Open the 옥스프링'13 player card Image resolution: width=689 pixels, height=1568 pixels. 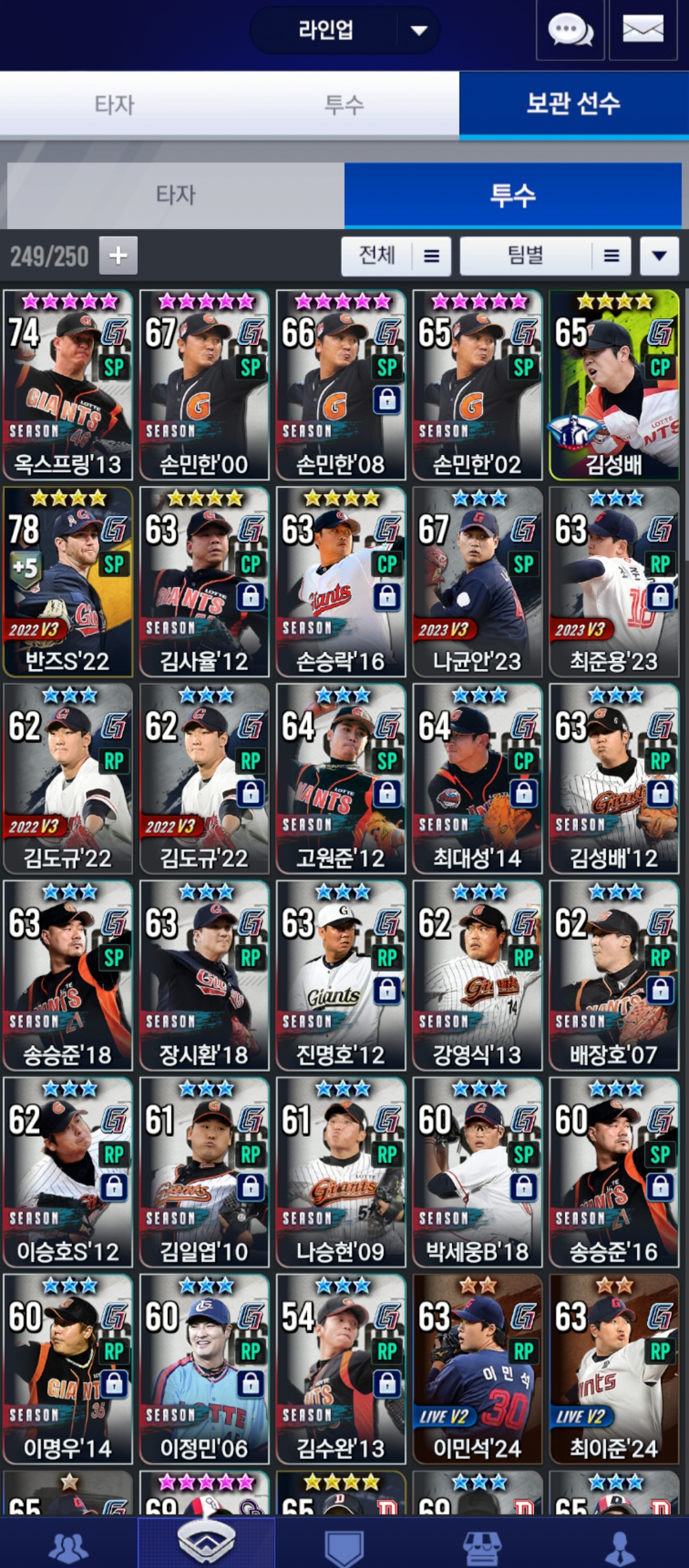[x=68, y=385]
